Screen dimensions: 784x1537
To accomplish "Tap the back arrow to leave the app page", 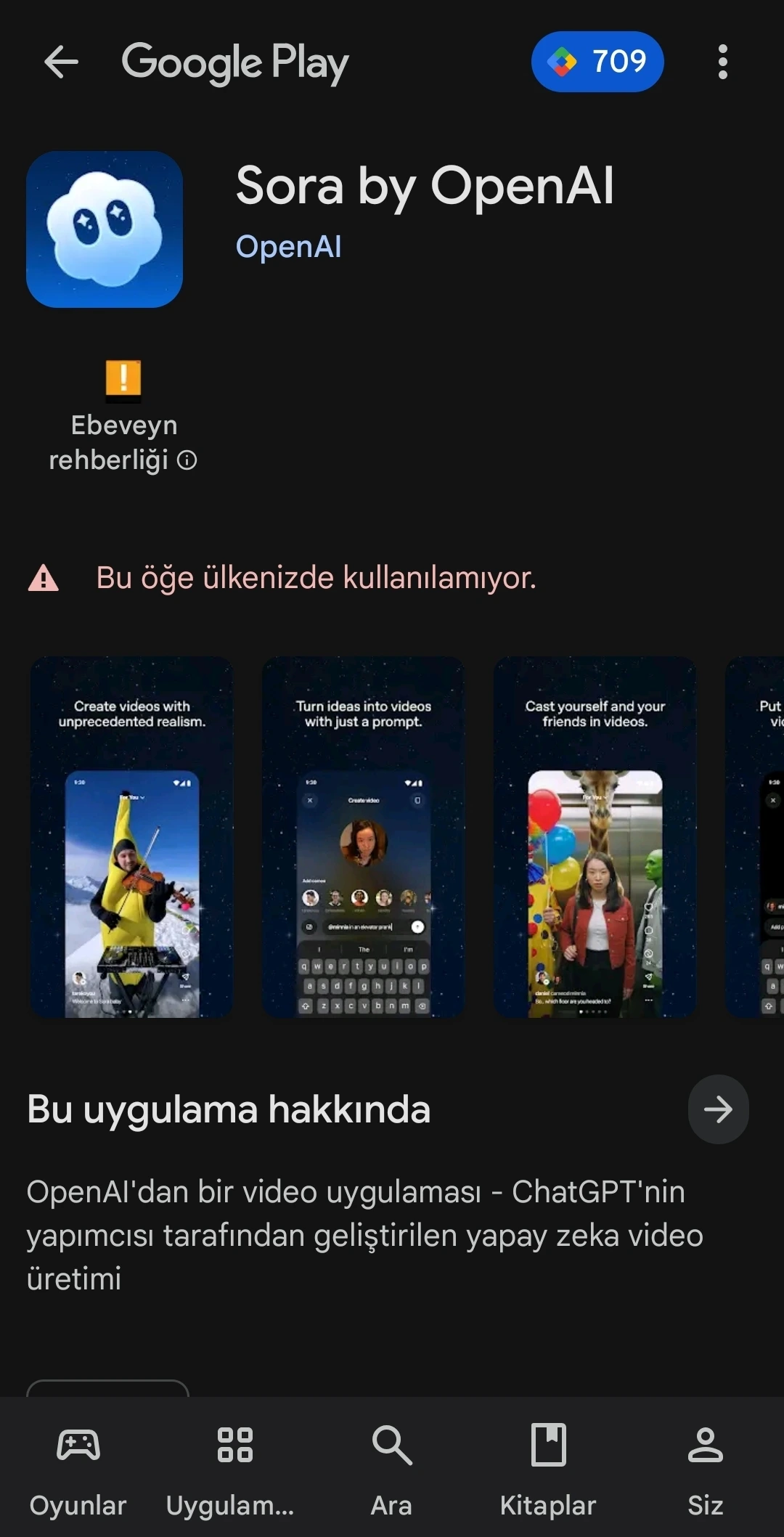I will click(62, 62).
